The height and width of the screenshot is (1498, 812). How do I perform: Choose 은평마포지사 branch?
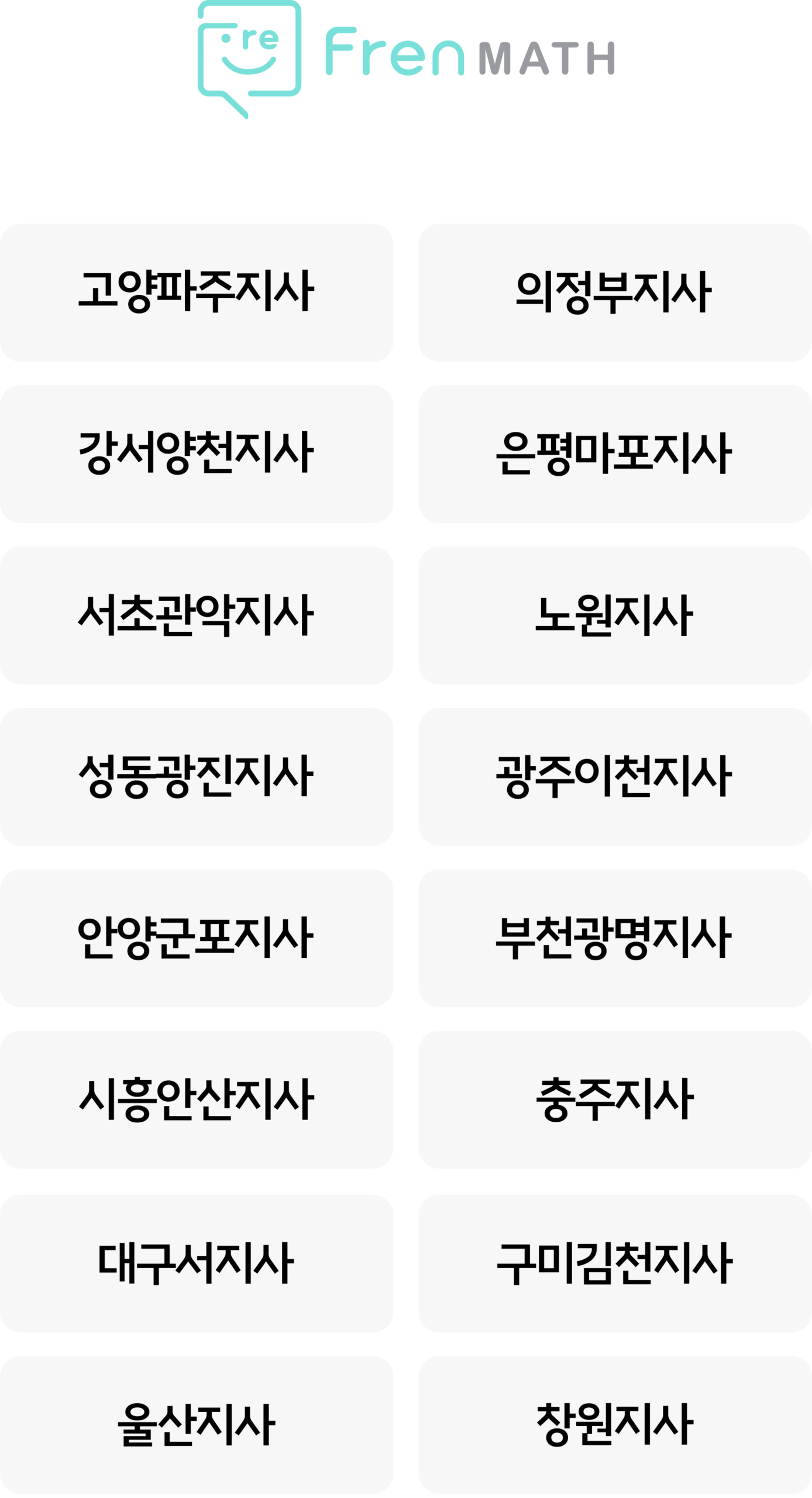tap(614, 453)
